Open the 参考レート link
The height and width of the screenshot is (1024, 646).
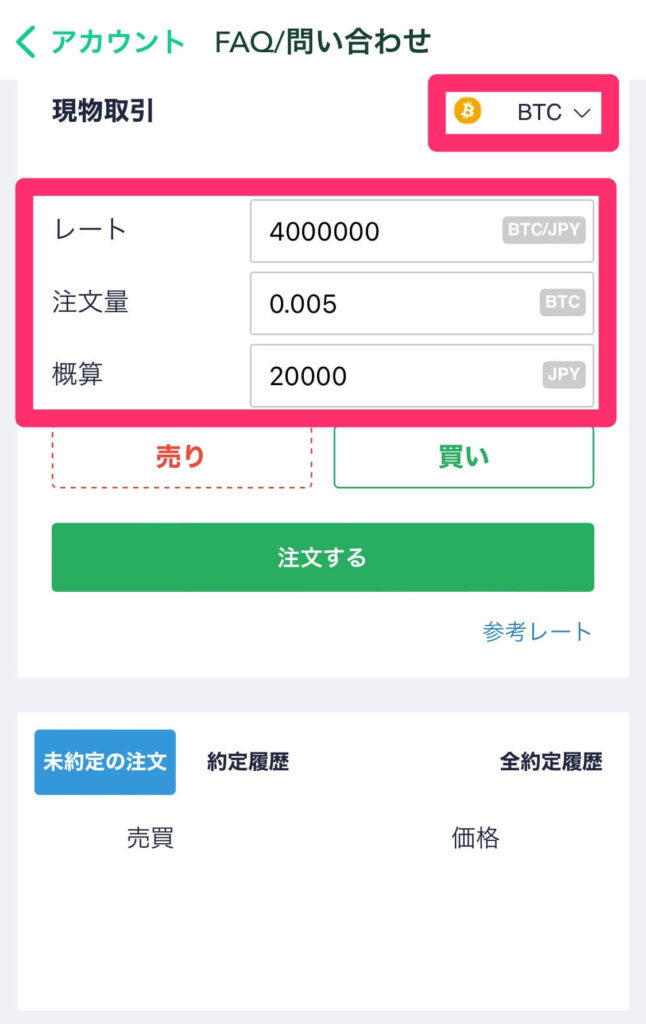[x=537, y=632]
